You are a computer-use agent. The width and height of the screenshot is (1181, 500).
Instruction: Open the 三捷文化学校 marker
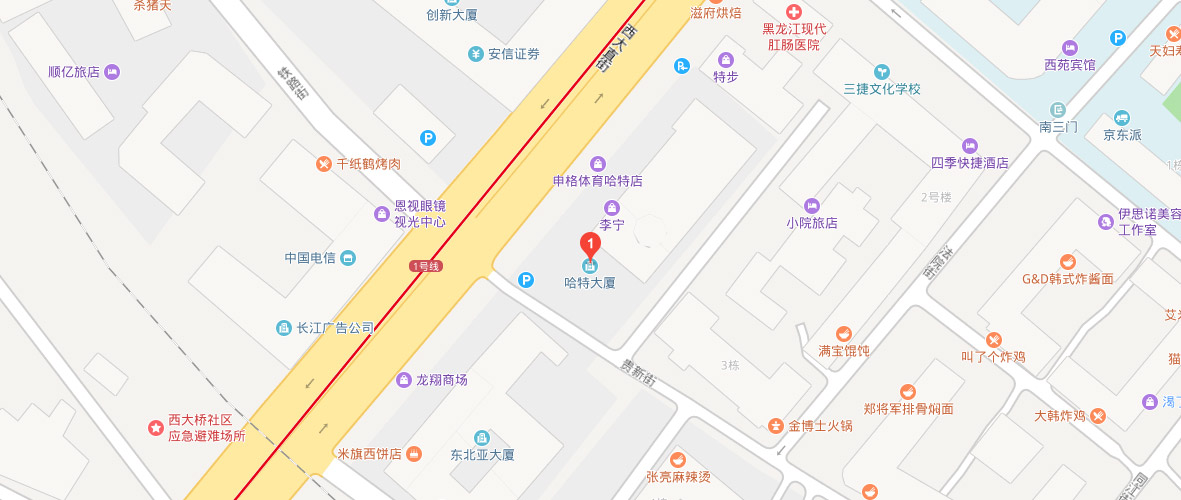click(881, 71)
